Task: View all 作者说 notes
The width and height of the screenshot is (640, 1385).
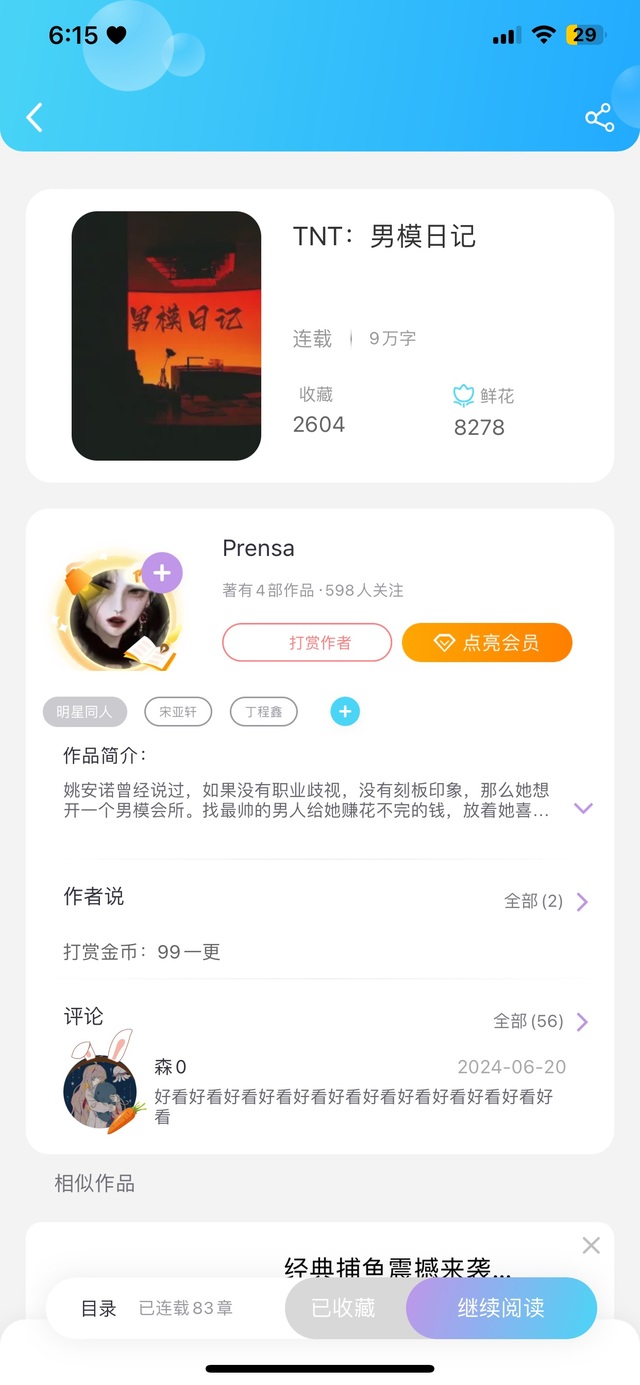Action: (547, 902)
